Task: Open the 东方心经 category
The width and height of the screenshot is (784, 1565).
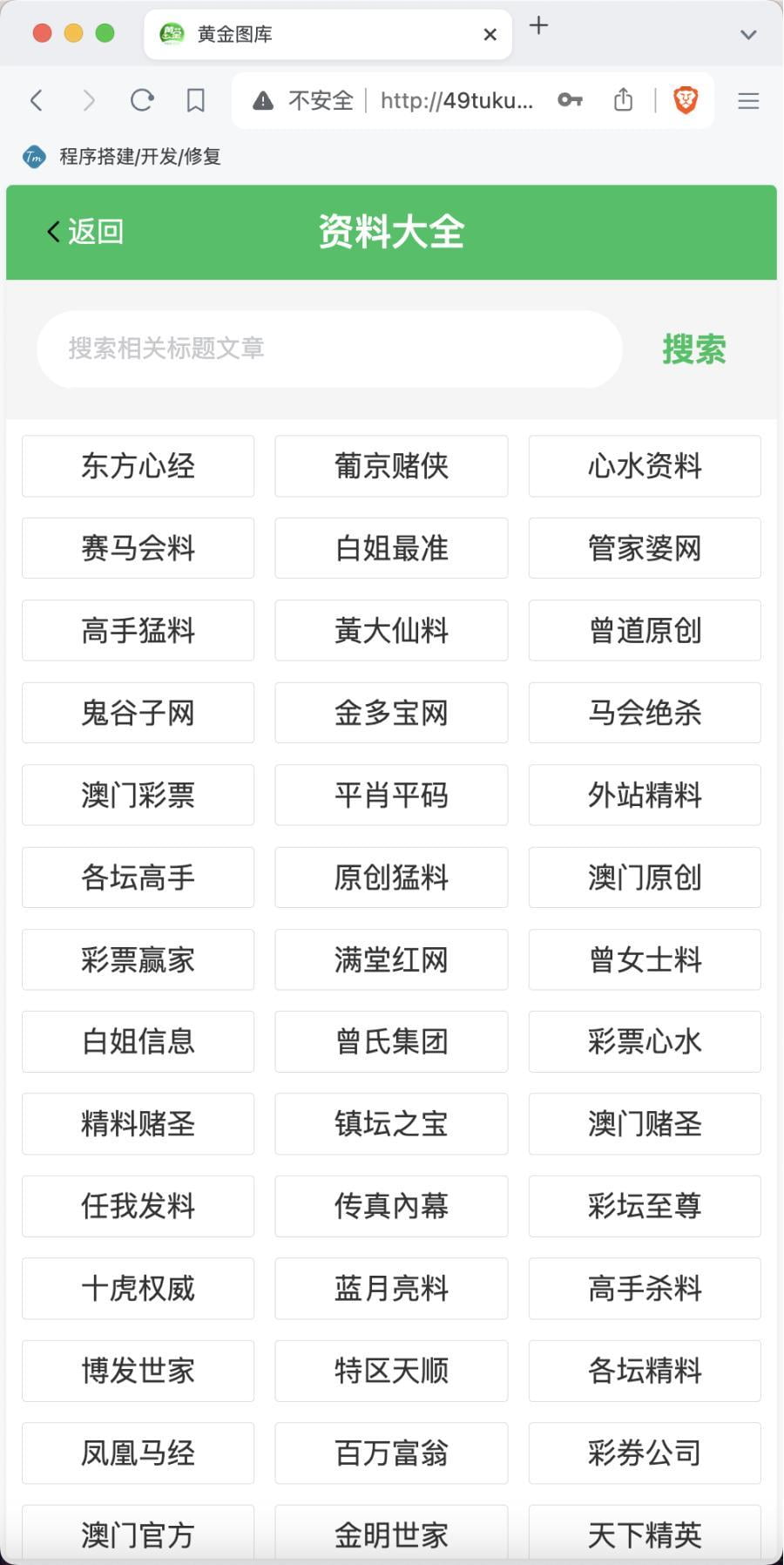Action: tap(138, 466)
